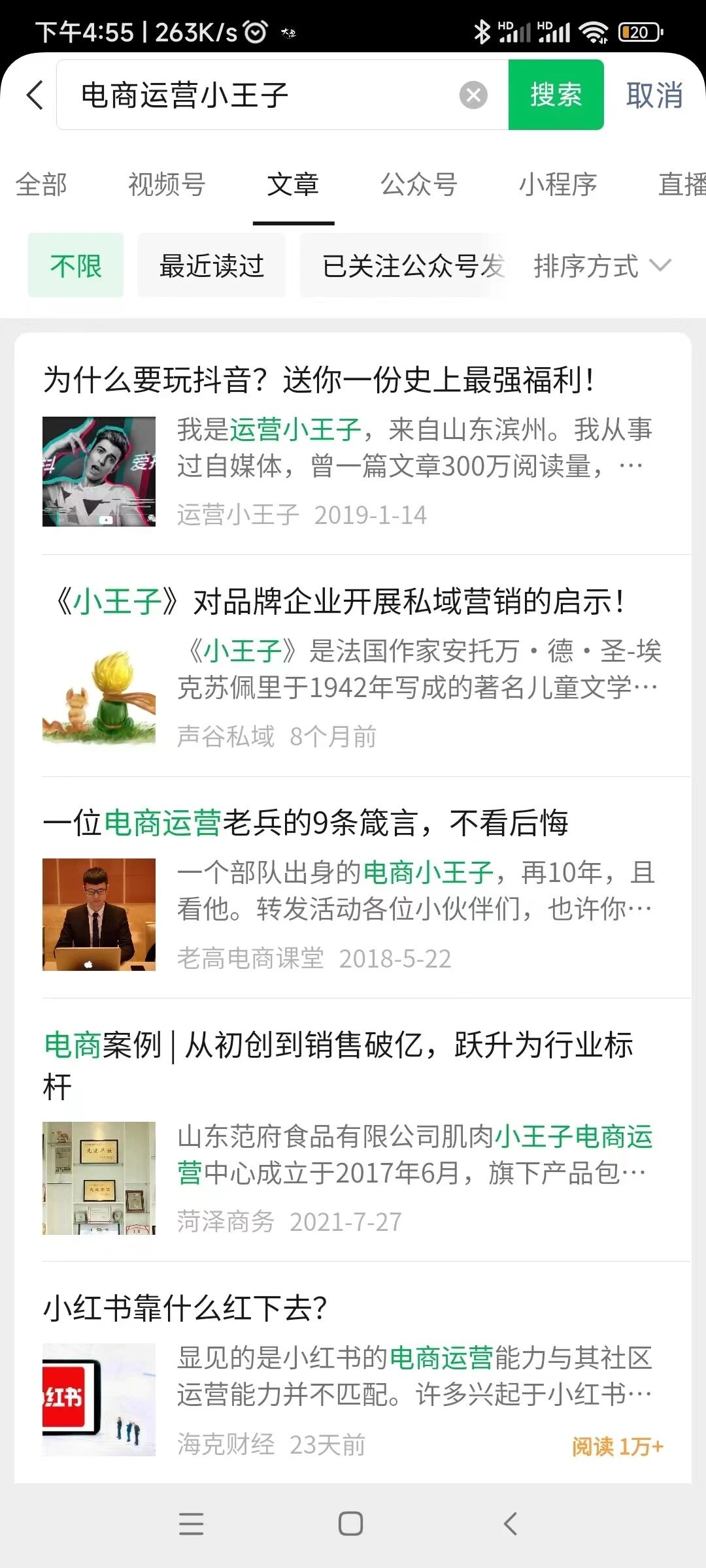This screenshot has width=706, height=1568.
Task: Open the 公众号 tab
Action: 419,185
